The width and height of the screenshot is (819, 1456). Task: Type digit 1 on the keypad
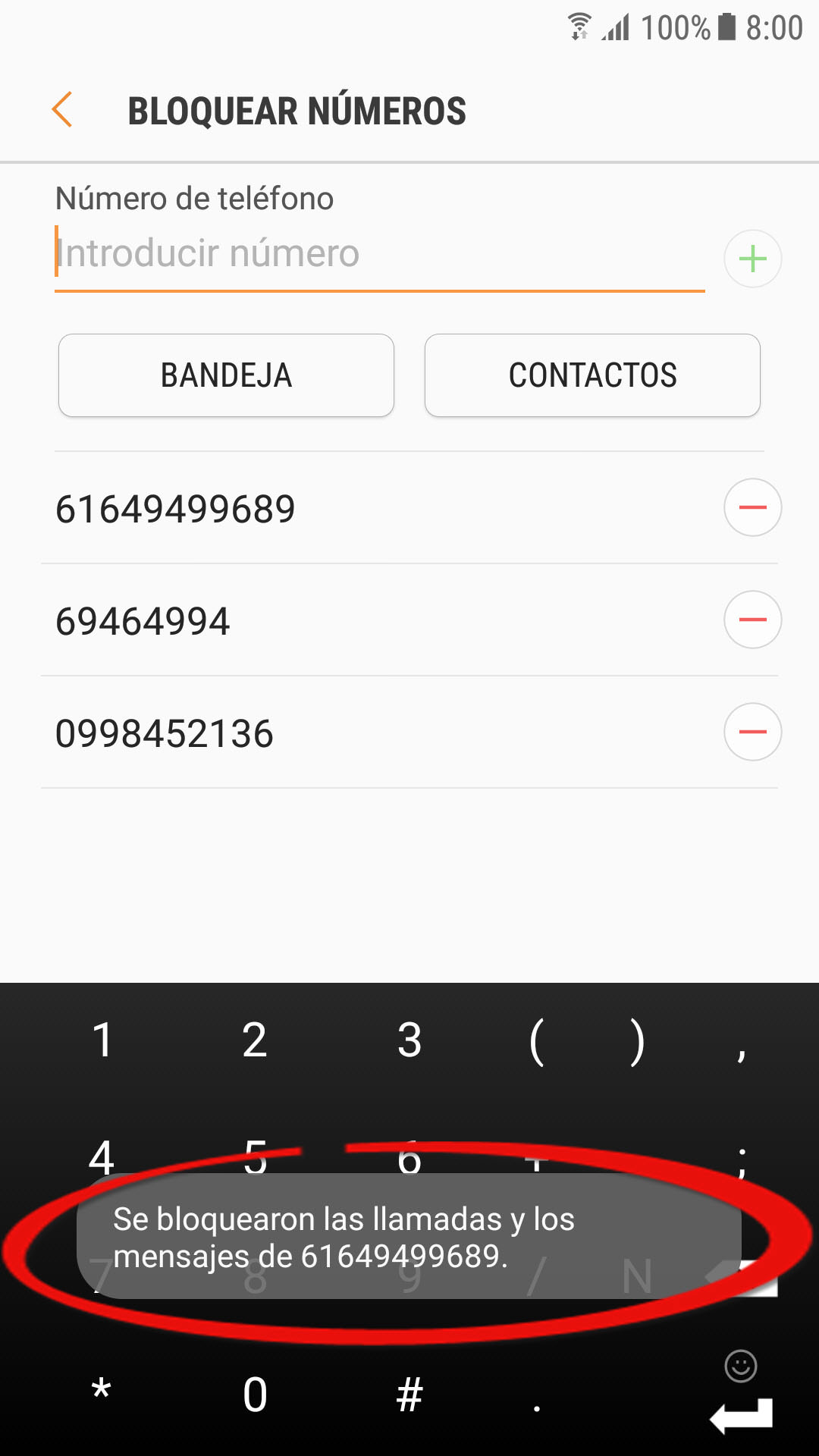(x=102, y=1040)
